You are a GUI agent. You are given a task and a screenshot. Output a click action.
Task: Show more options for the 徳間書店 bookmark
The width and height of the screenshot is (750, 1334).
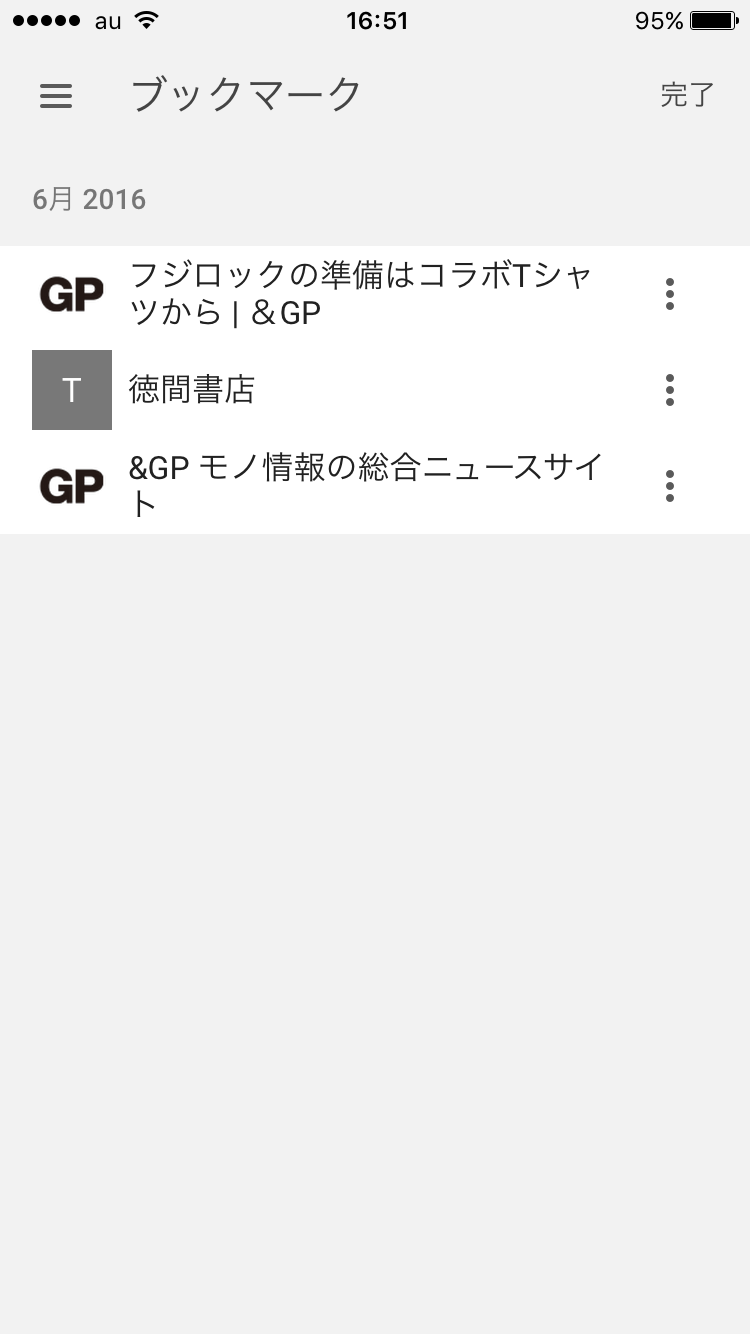(670, 390)
